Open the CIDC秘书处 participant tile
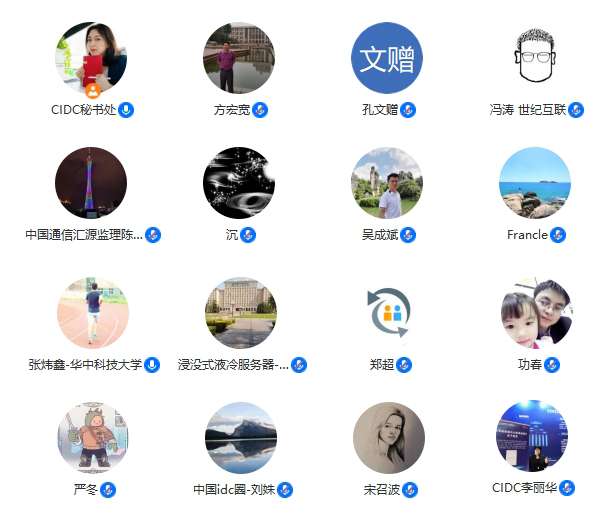The height and width of the screenshot is (522, 604). coord(92,58)
